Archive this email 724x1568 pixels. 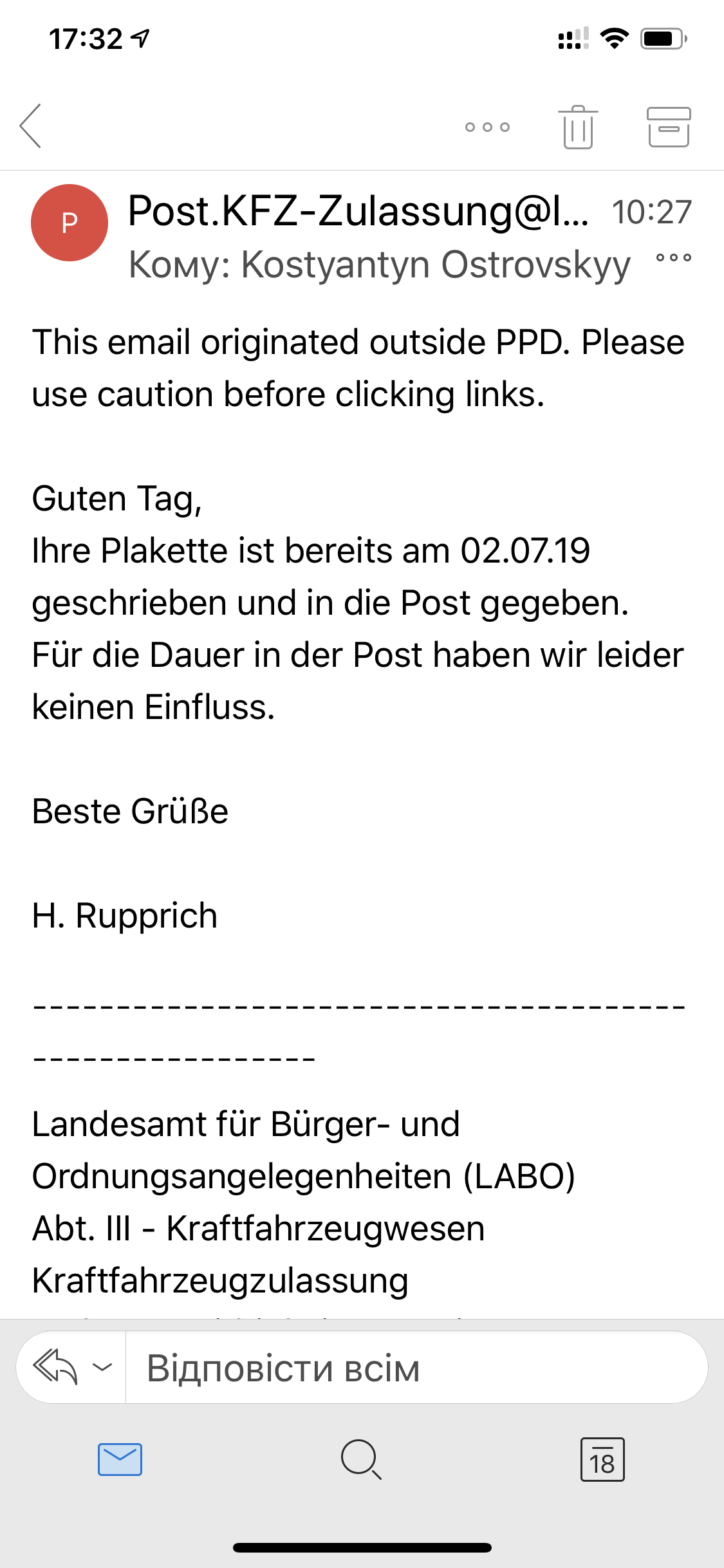(668, 127)
